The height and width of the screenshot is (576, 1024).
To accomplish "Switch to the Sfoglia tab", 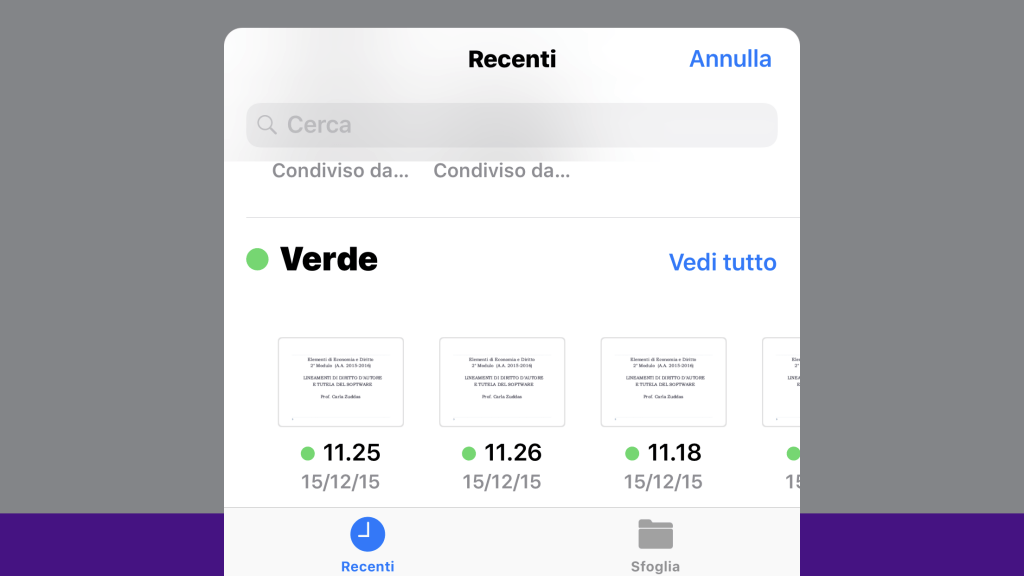I will (x=655, y=544).
